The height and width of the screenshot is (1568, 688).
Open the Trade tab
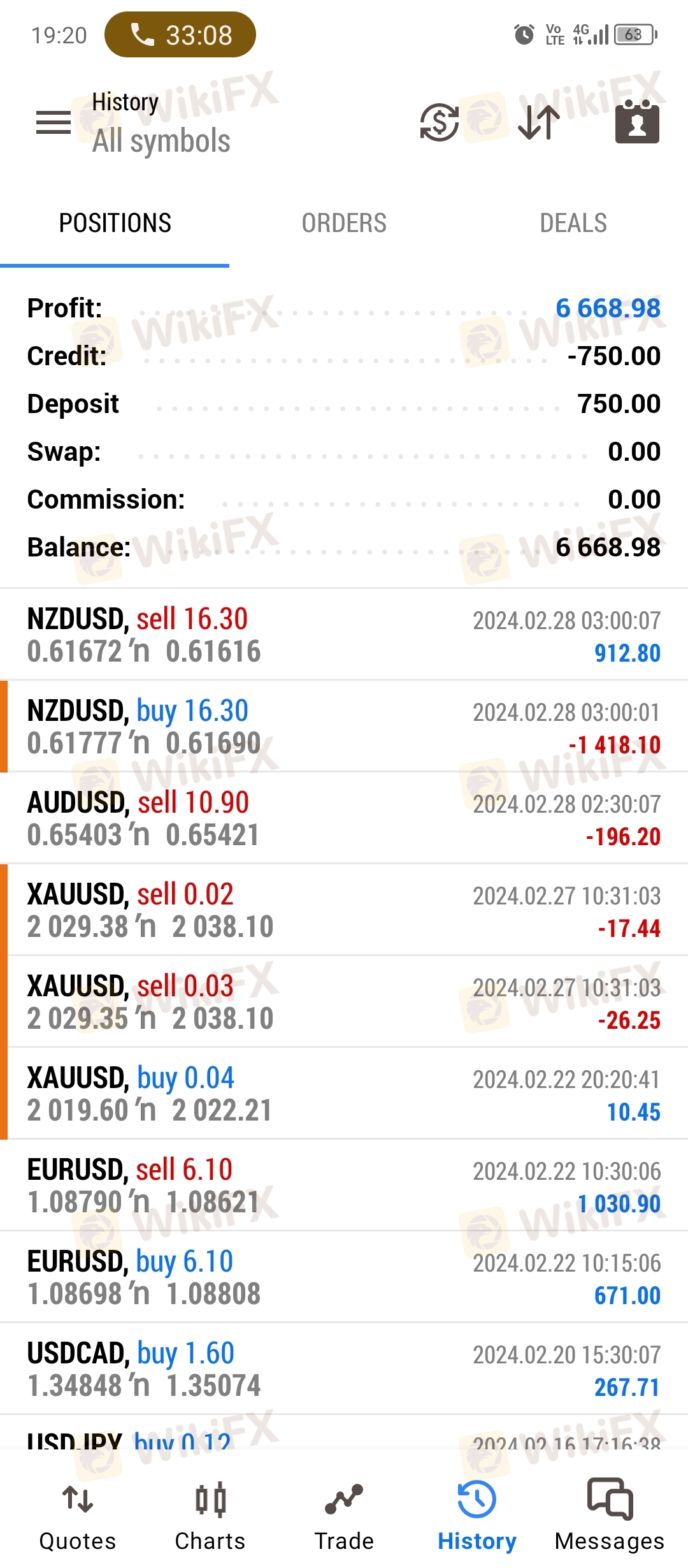[x=344, y=1516]
